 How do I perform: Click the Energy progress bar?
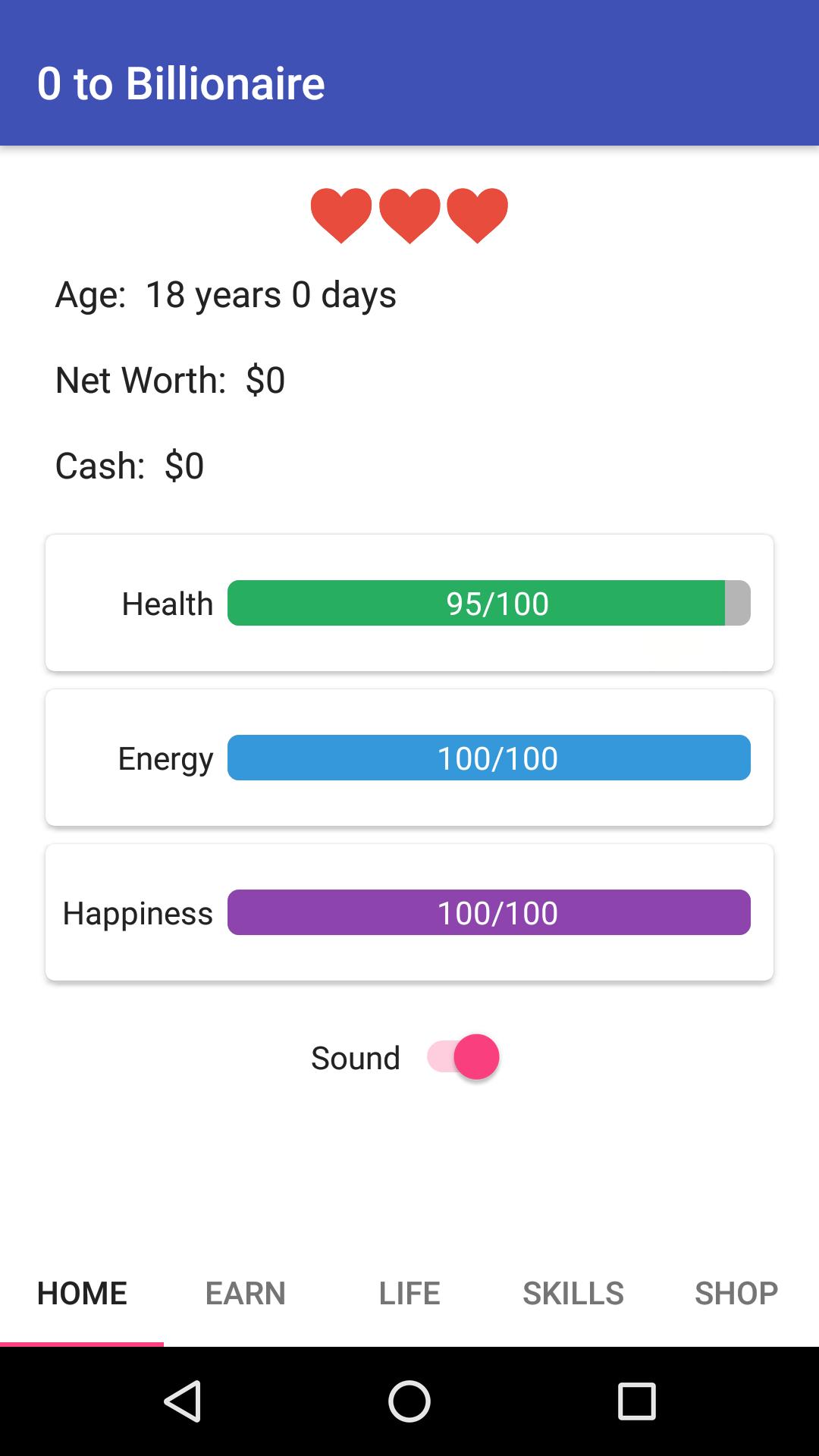[488, 758]
